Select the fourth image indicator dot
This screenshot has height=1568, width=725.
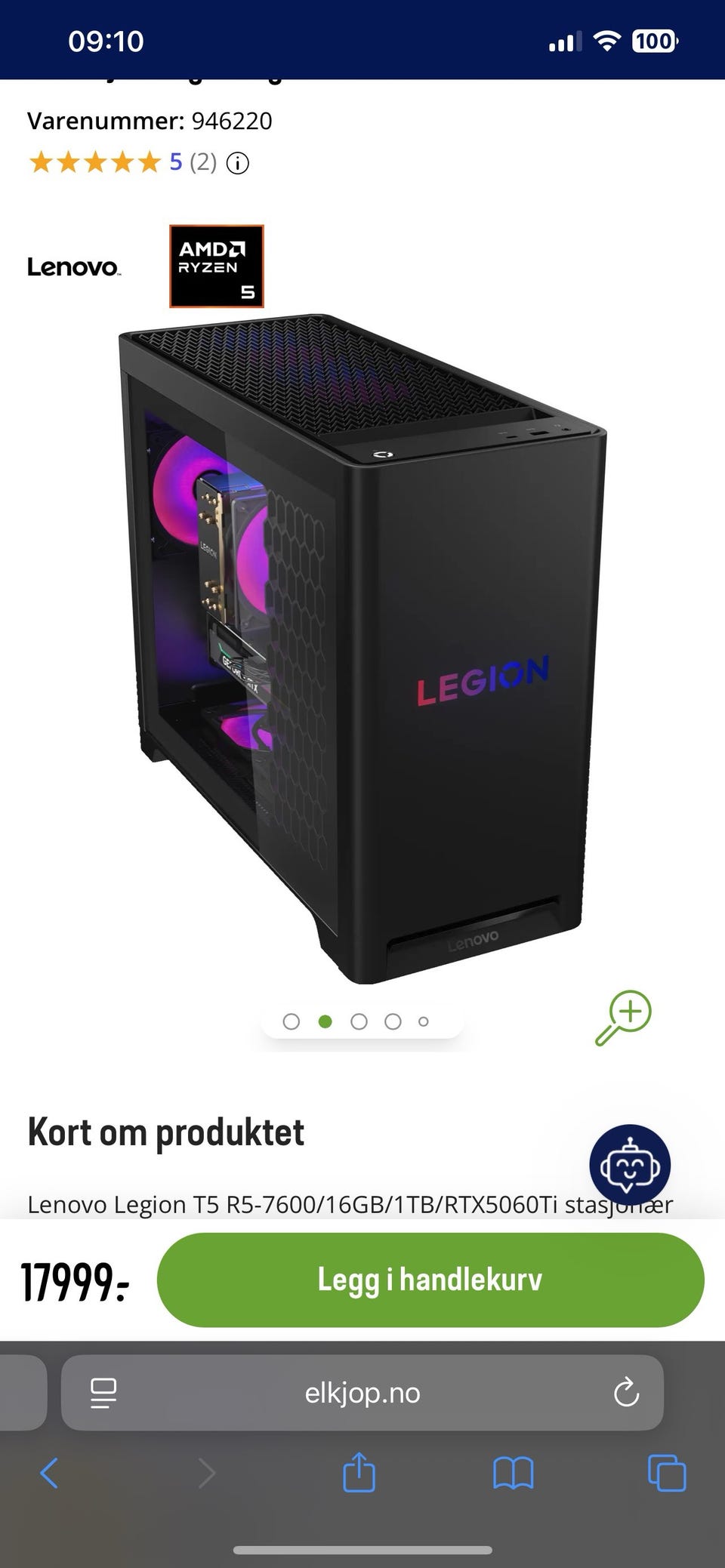[x=393, y=1021]
